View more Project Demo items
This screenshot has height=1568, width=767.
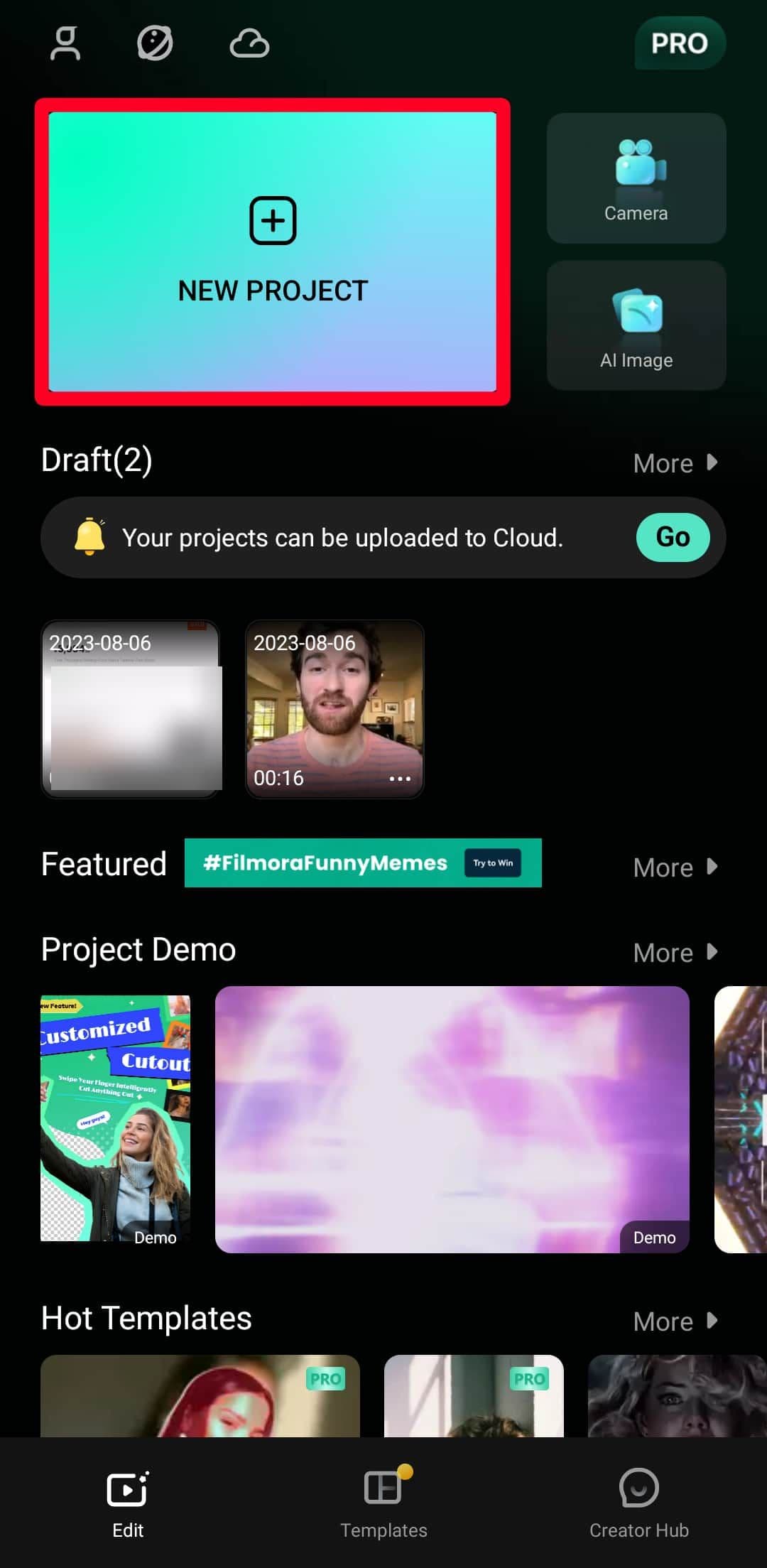675,953
